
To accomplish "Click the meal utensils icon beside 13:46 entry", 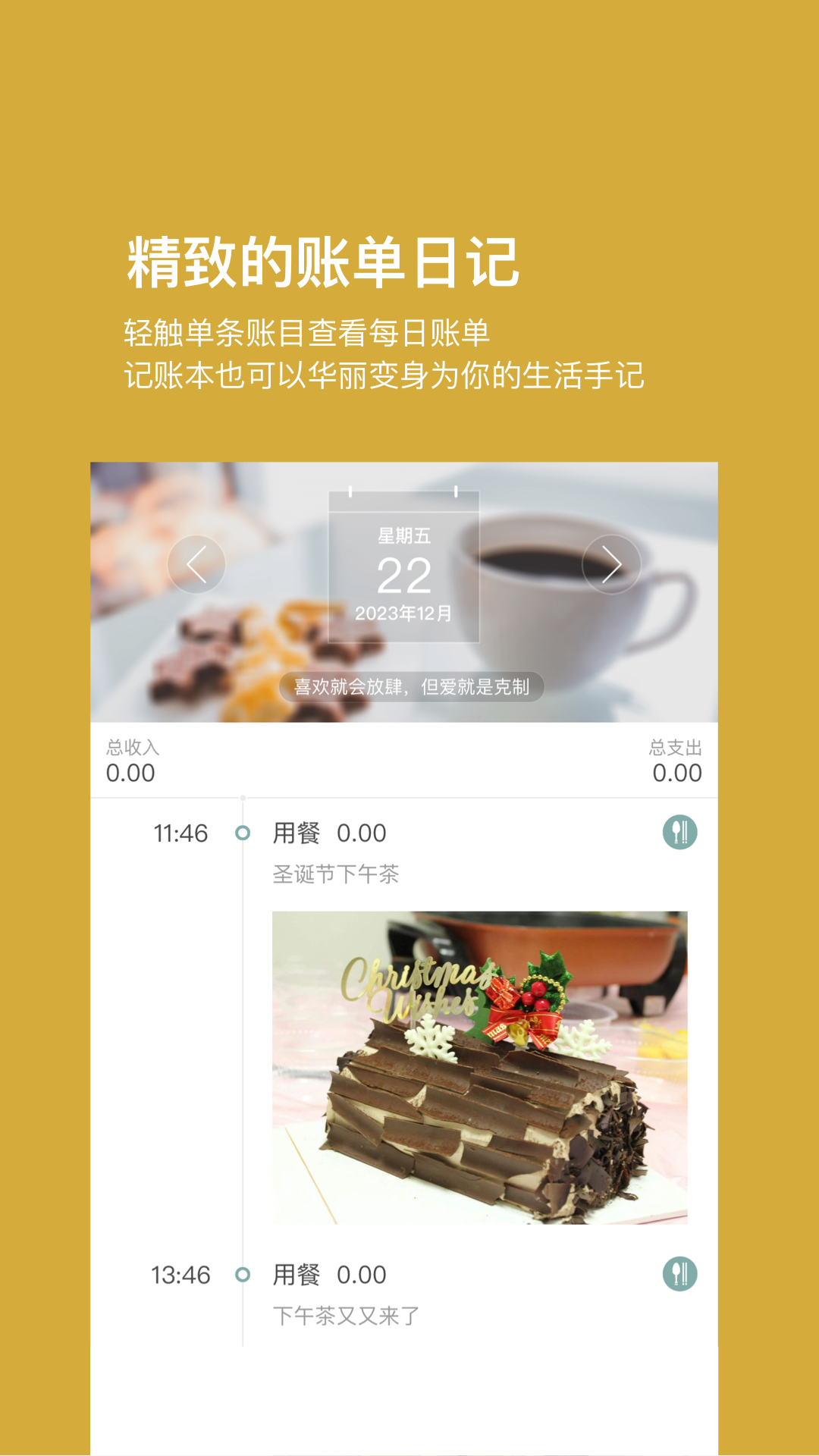I will pyautogui.click(x=679, y=1276).
